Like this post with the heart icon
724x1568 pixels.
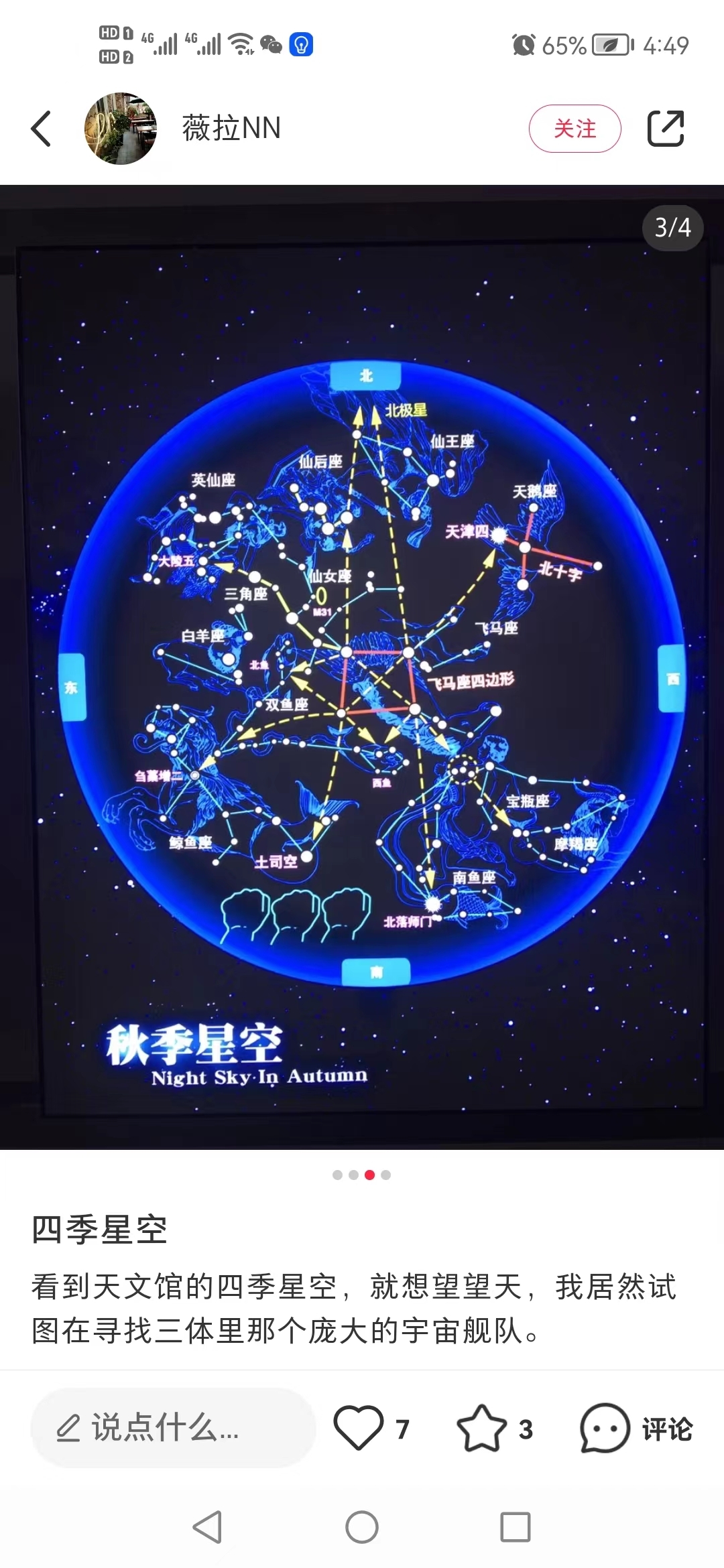pos(359,1428)
